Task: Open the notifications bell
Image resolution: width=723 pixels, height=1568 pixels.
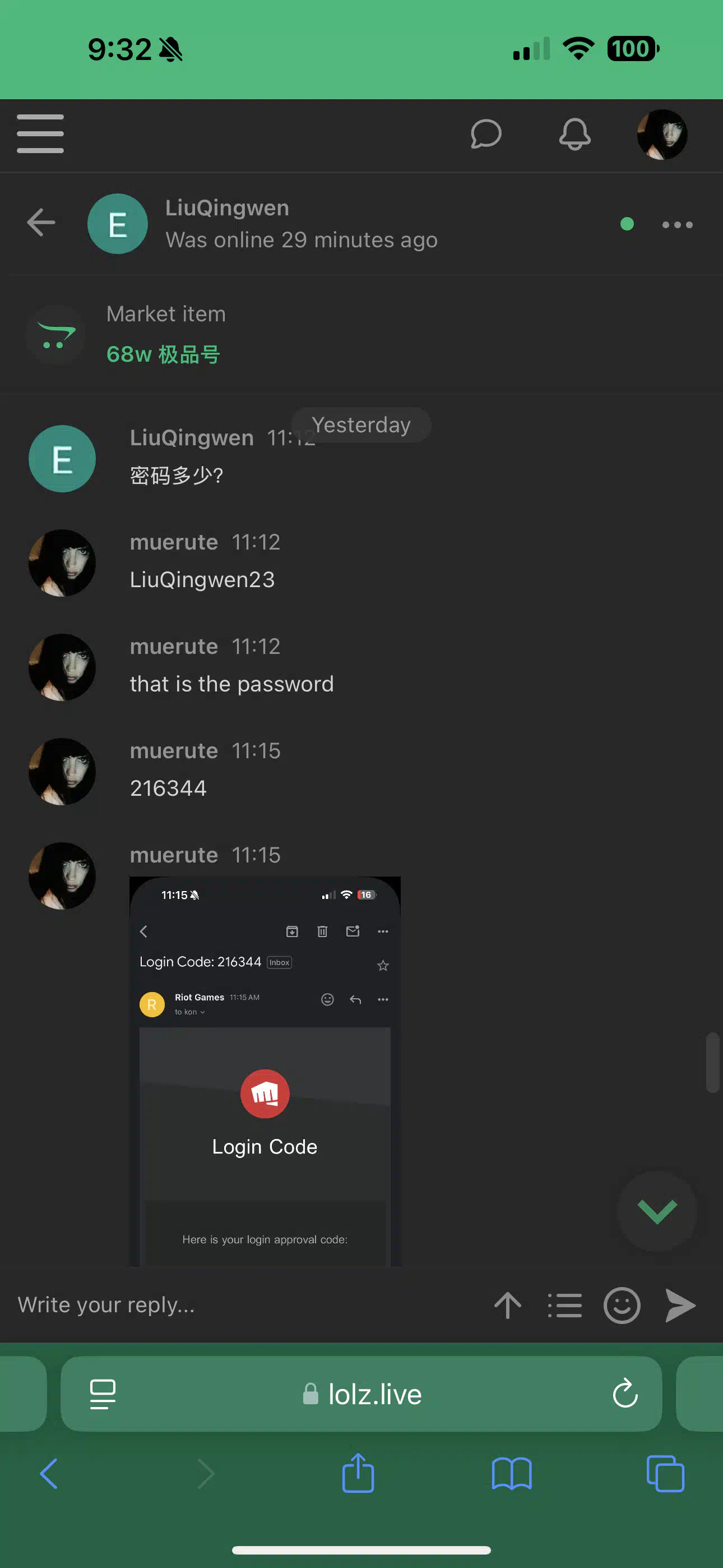Action: click(x=574, y=134)
